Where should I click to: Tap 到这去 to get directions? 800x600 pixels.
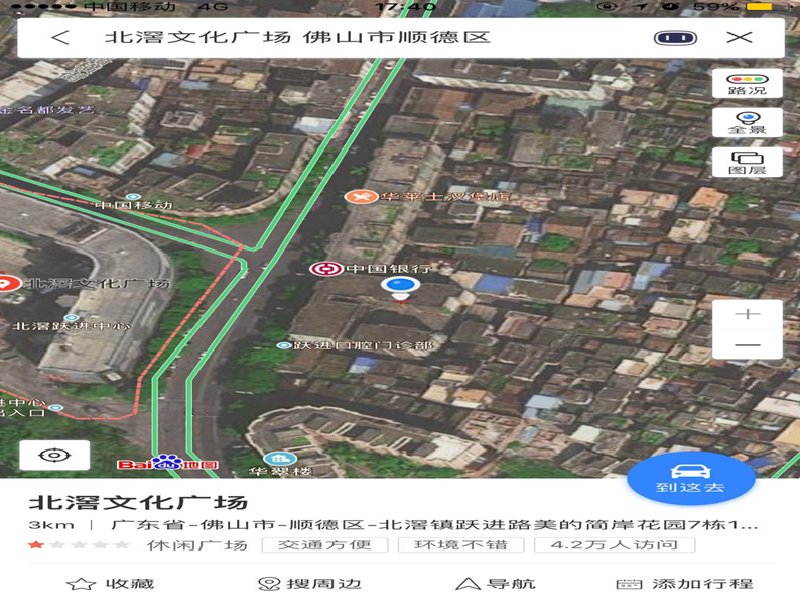click(x=690, y=478)
